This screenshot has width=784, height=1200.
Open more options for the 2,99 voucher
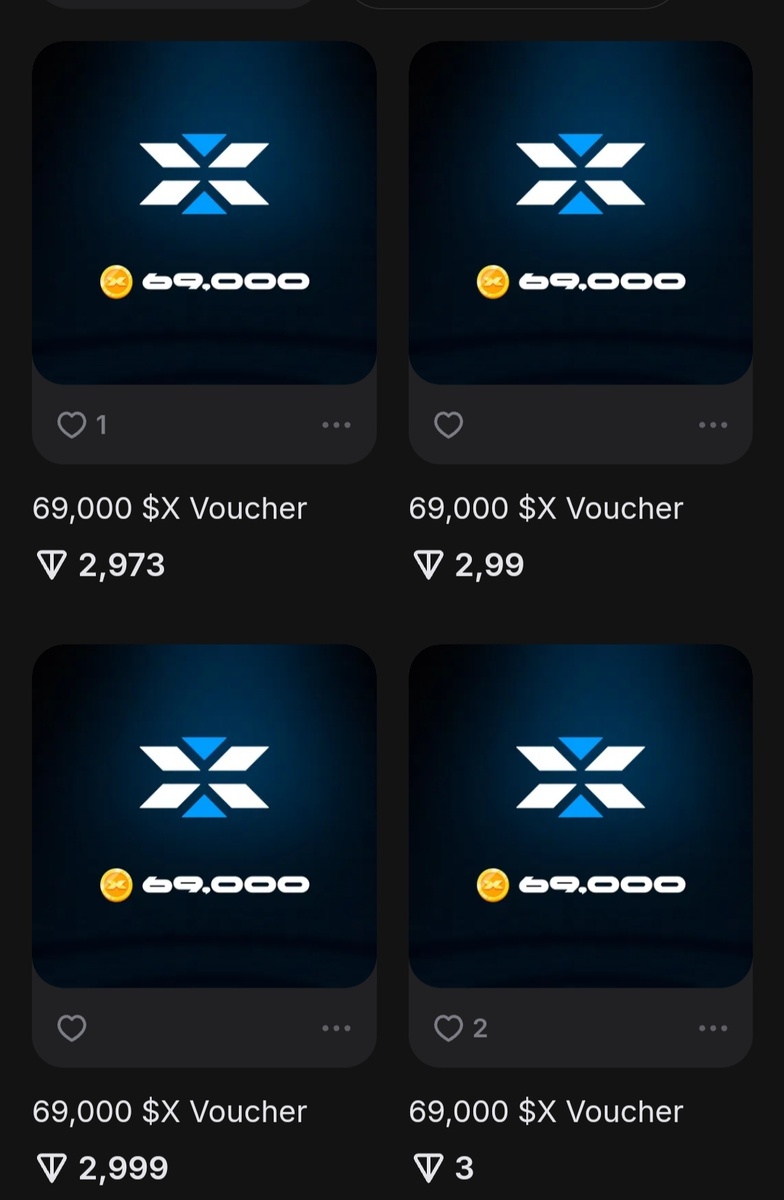click(x=712, y=425)
